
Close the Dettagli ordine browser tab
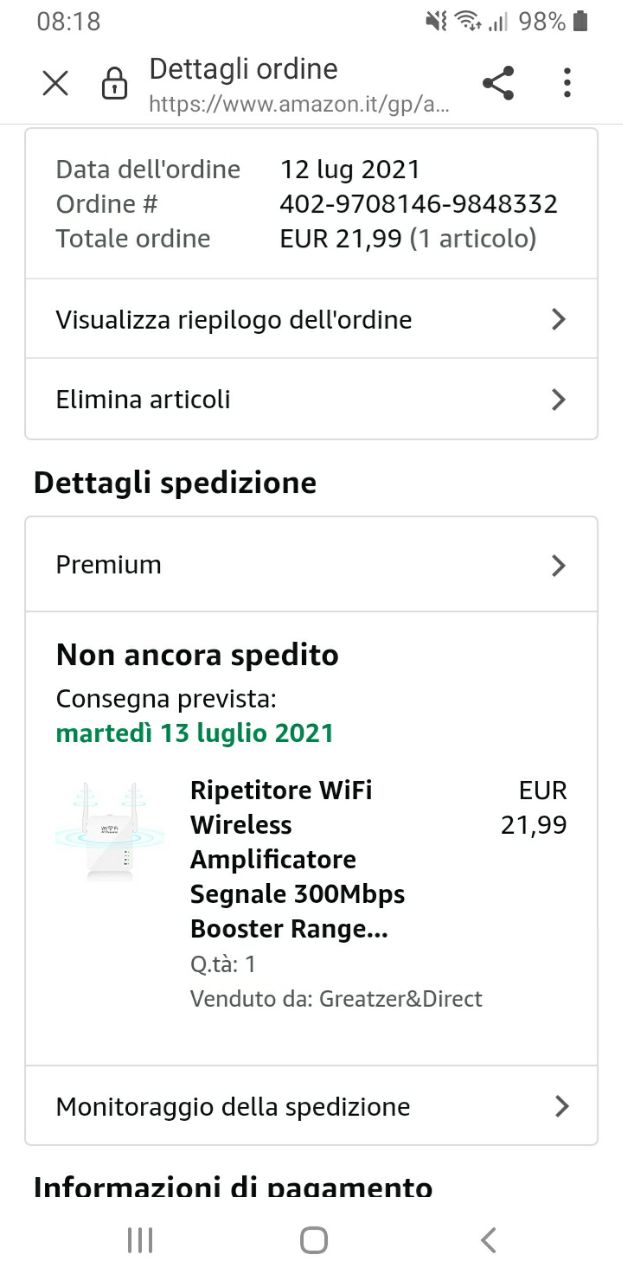(55, 83)
